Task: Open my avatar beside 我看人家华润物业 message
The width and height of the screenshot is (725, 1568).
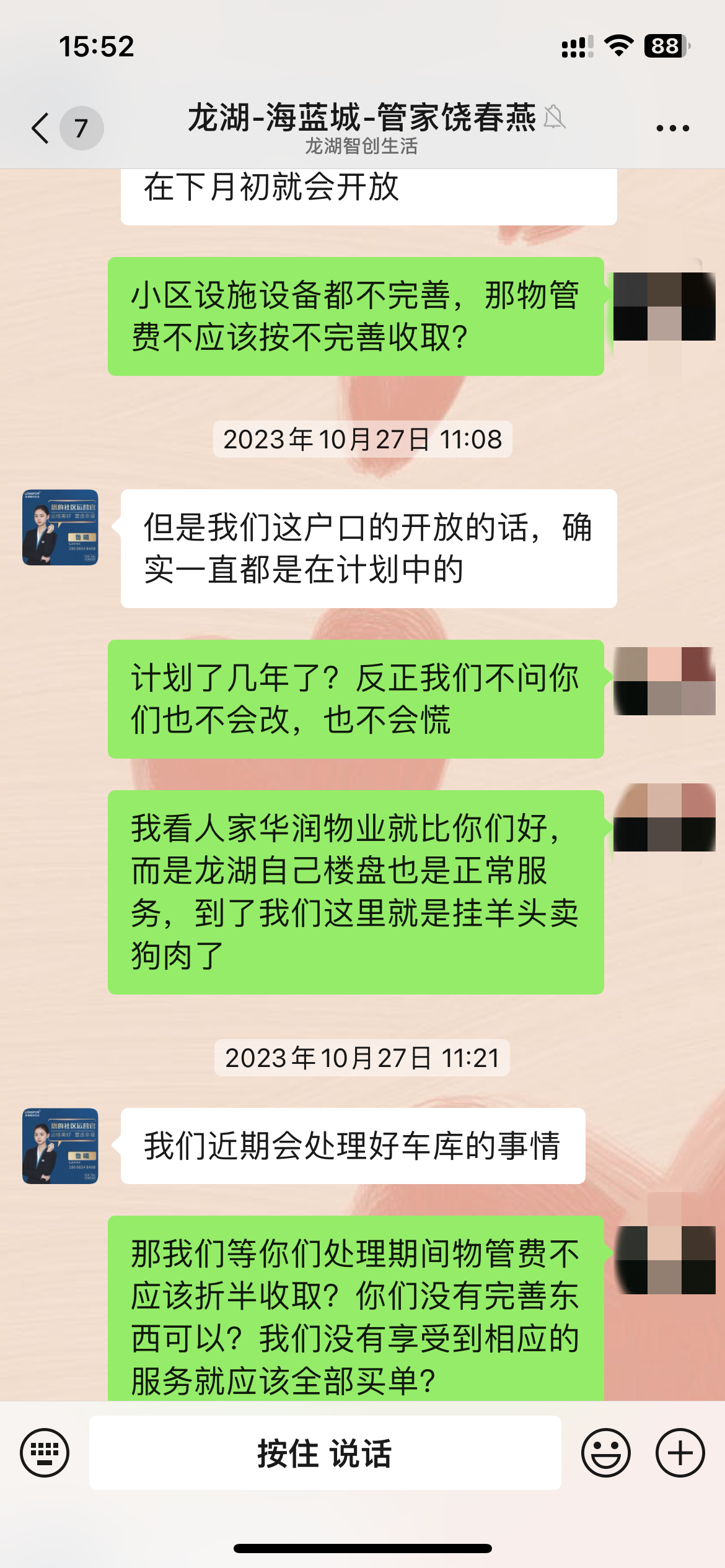Action: coord(664,817)
